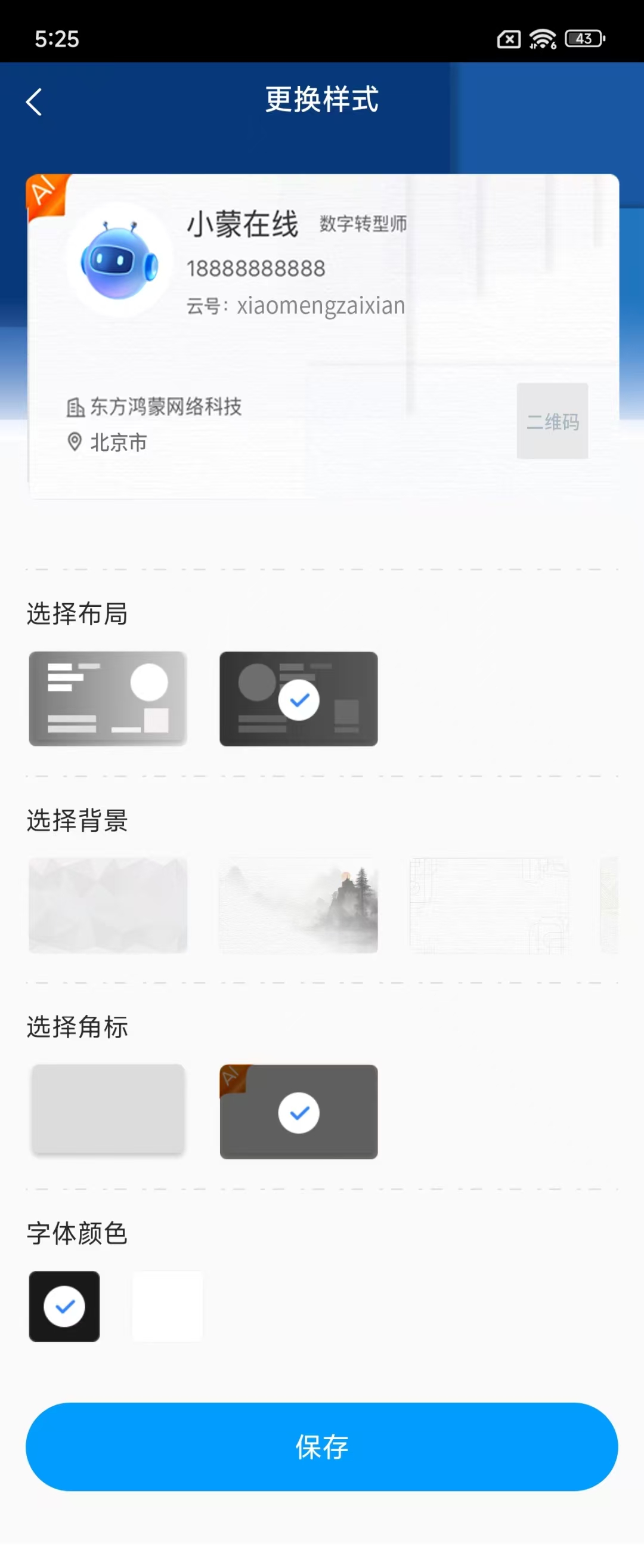The image size is (644, 1568).
Task: Set font color to black
Action: point(64,1305)
